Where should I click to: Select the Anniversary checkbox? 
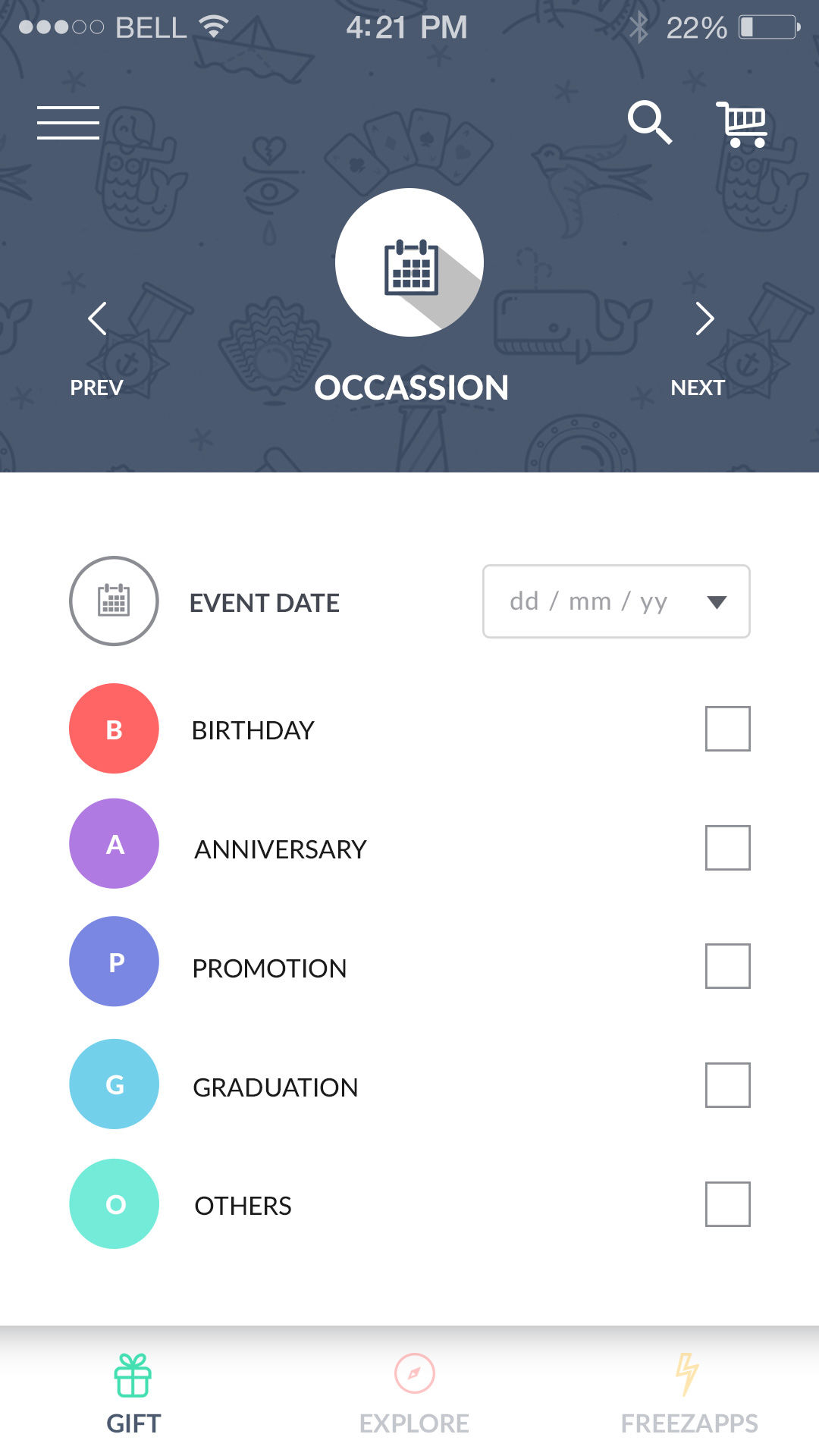(x=727, y=848)
